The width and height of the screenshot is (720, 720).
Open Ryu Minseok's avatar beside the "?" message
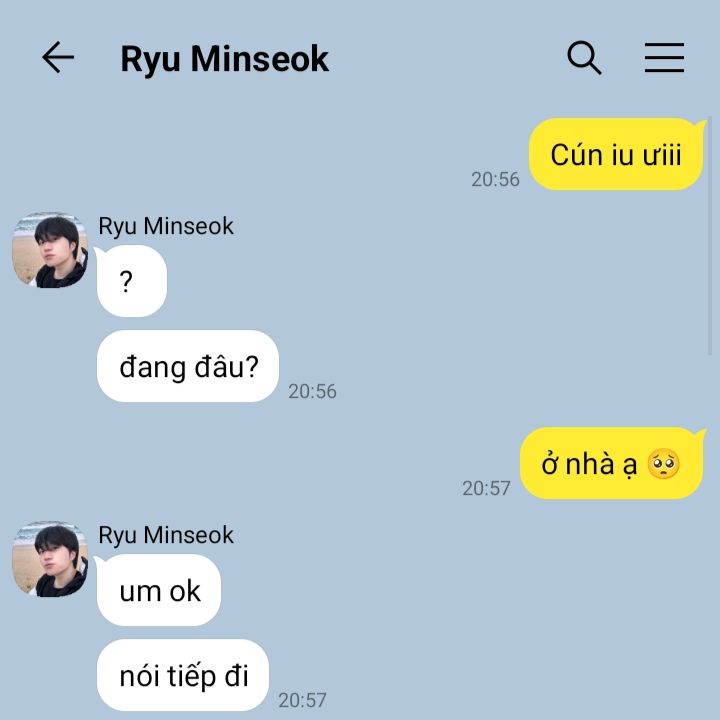pyautogui.click(x=50, y=250)
